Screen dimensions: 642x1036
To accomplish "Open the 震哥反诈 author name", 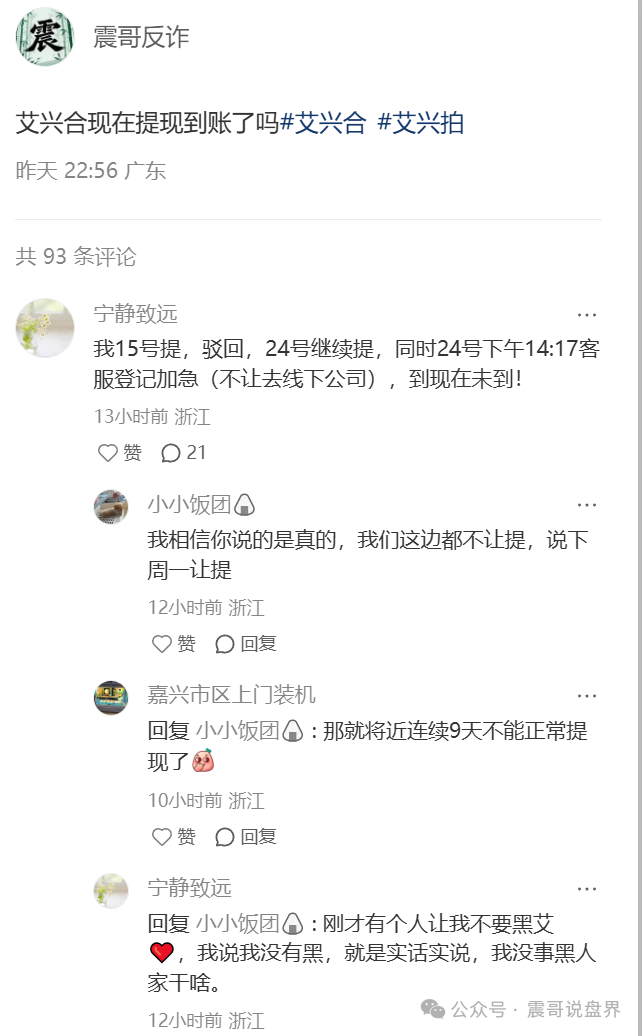I will [x=141, y=38].
